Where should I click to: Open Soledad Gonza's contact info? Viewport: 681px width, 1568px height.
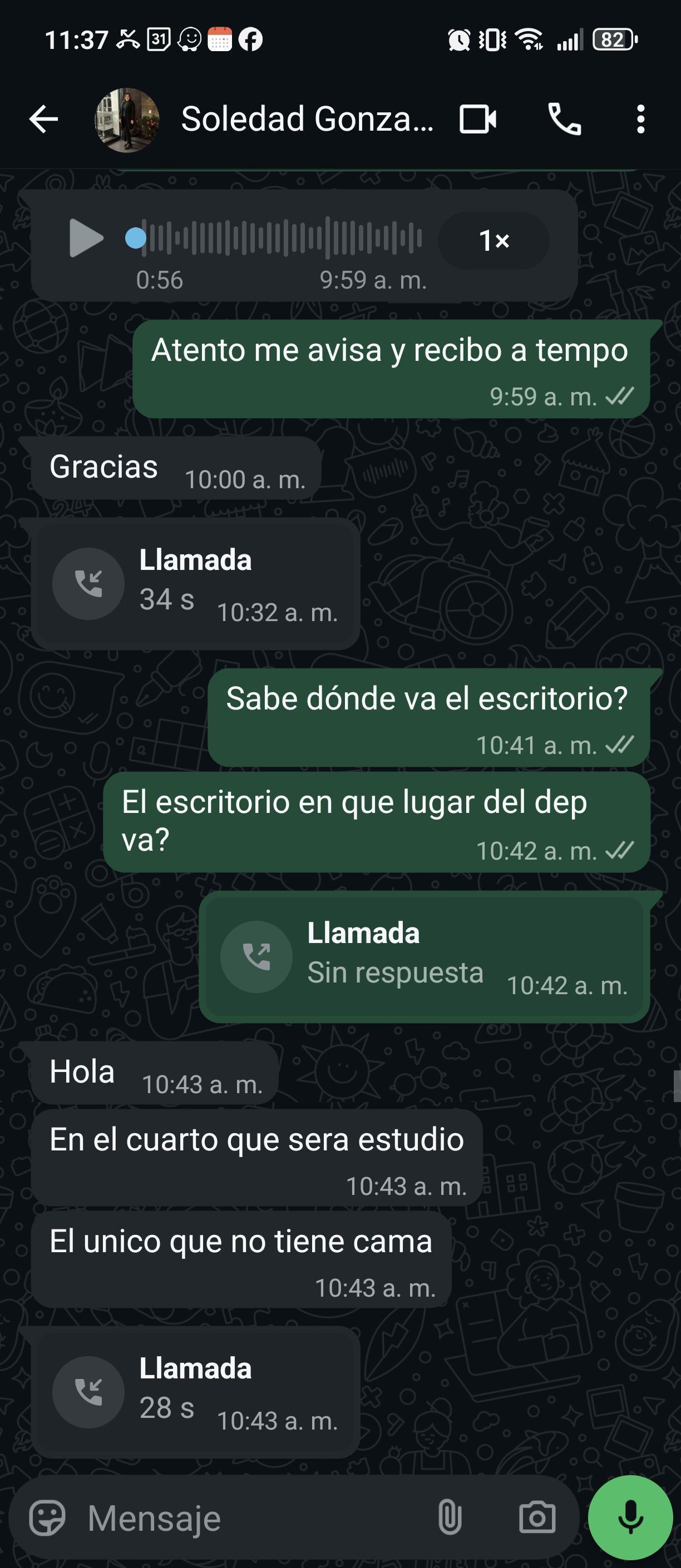point(307,118)
